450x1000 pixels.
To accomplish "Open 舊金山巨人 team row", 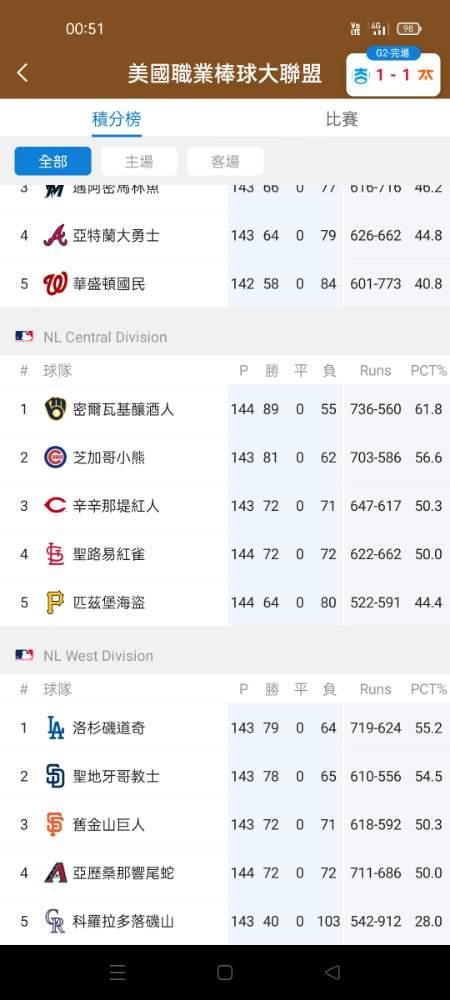I will click(225, 825).
